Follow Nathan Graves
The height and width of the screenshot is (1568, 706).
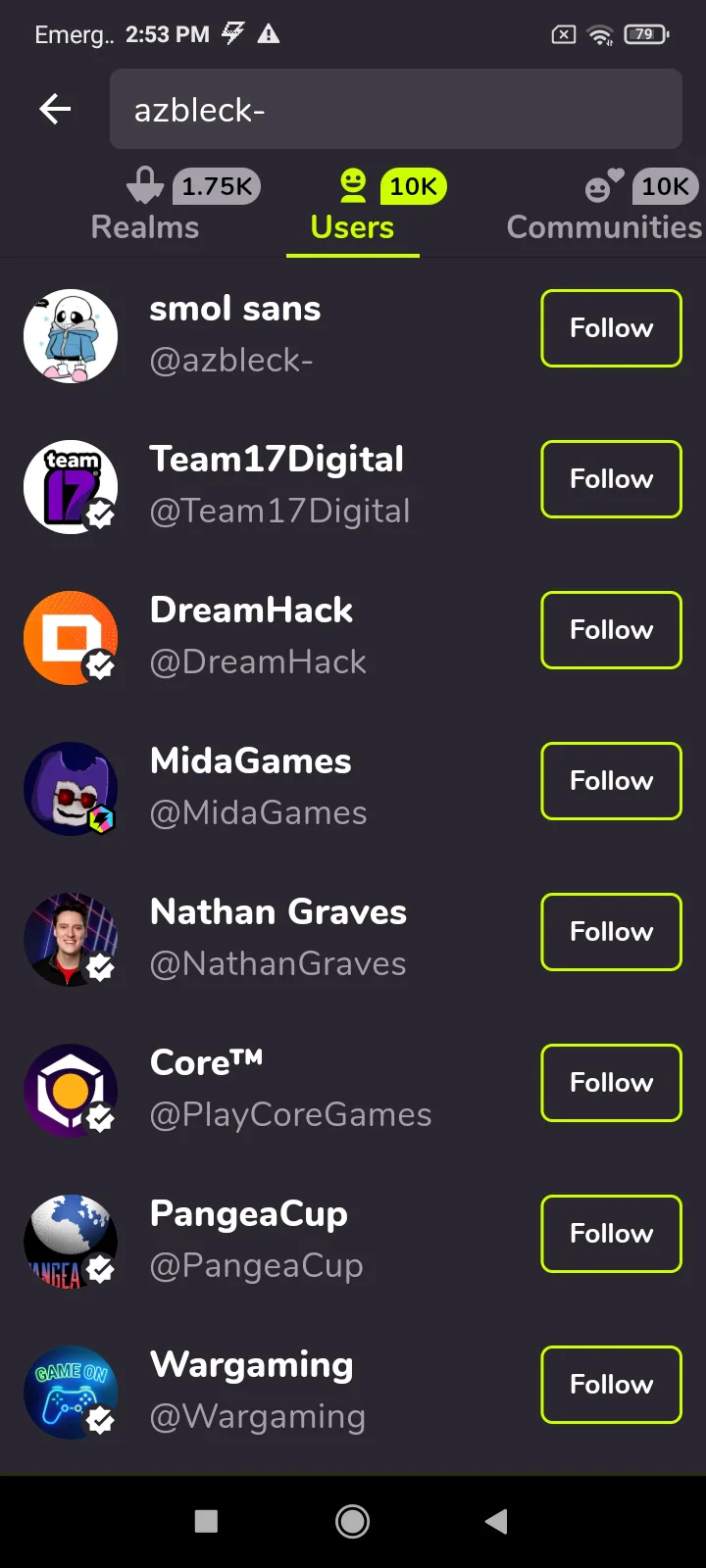click(x=611, y=932)
